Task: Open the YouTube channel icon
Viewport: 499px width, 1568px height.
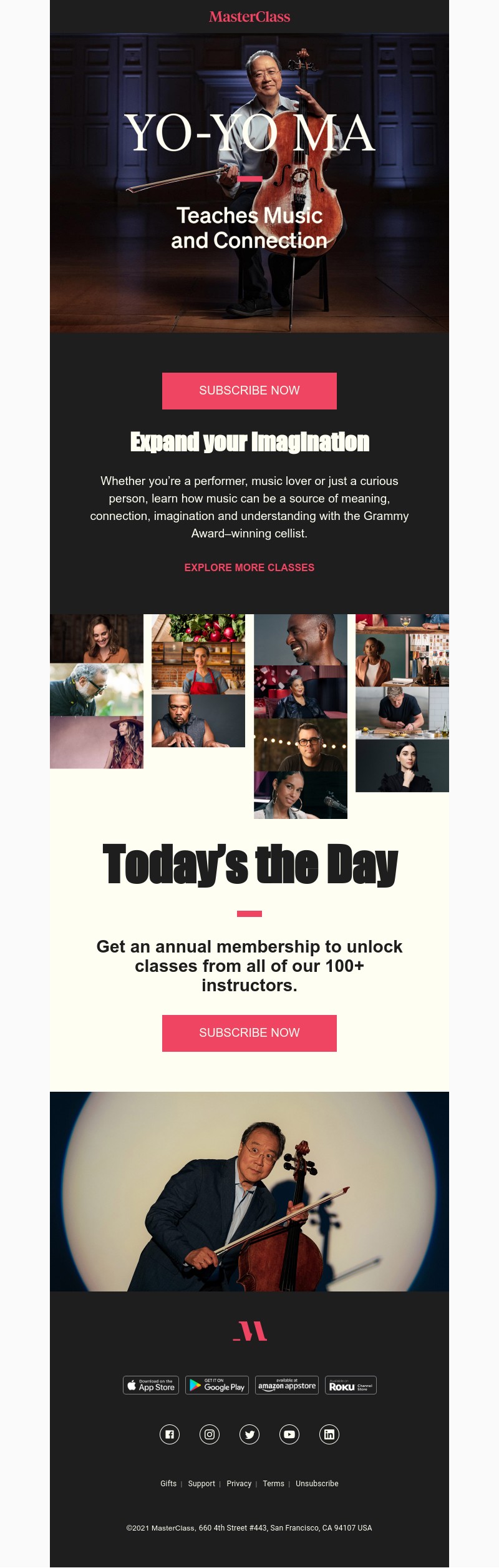Action: pyautogui.click(x=289, y=1434)
